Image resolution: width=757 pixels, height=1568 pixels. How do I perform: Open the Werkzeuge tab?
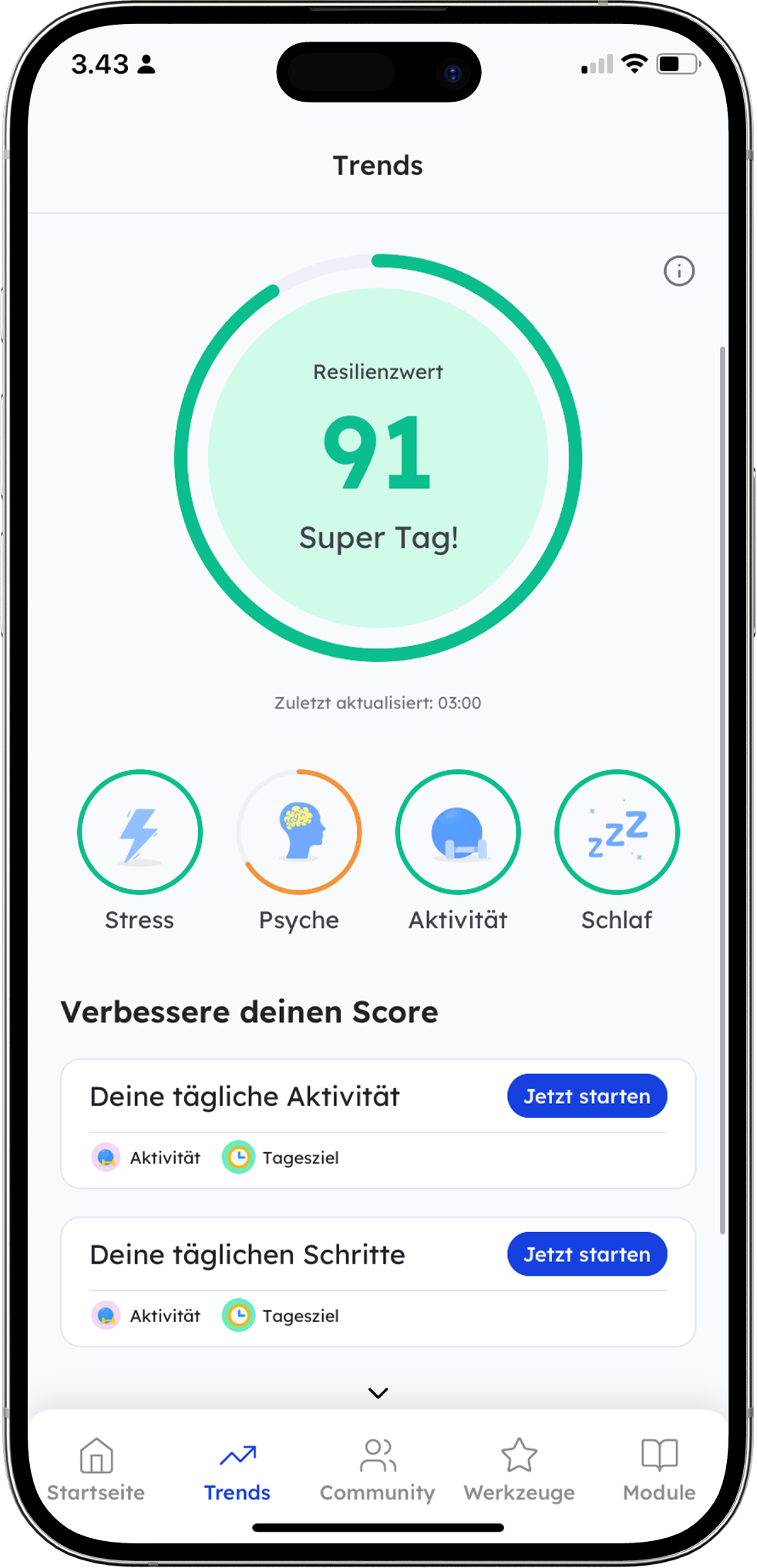click(x=519, y=1469)
